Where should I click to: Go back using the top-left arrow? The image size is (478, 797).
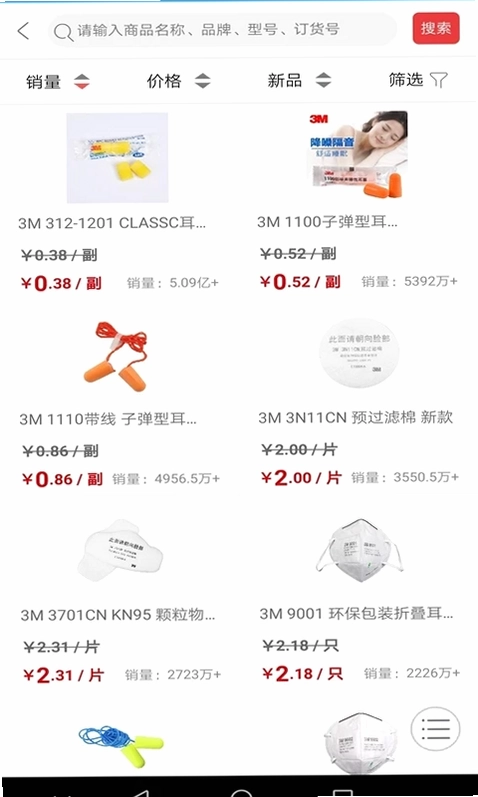23,30
